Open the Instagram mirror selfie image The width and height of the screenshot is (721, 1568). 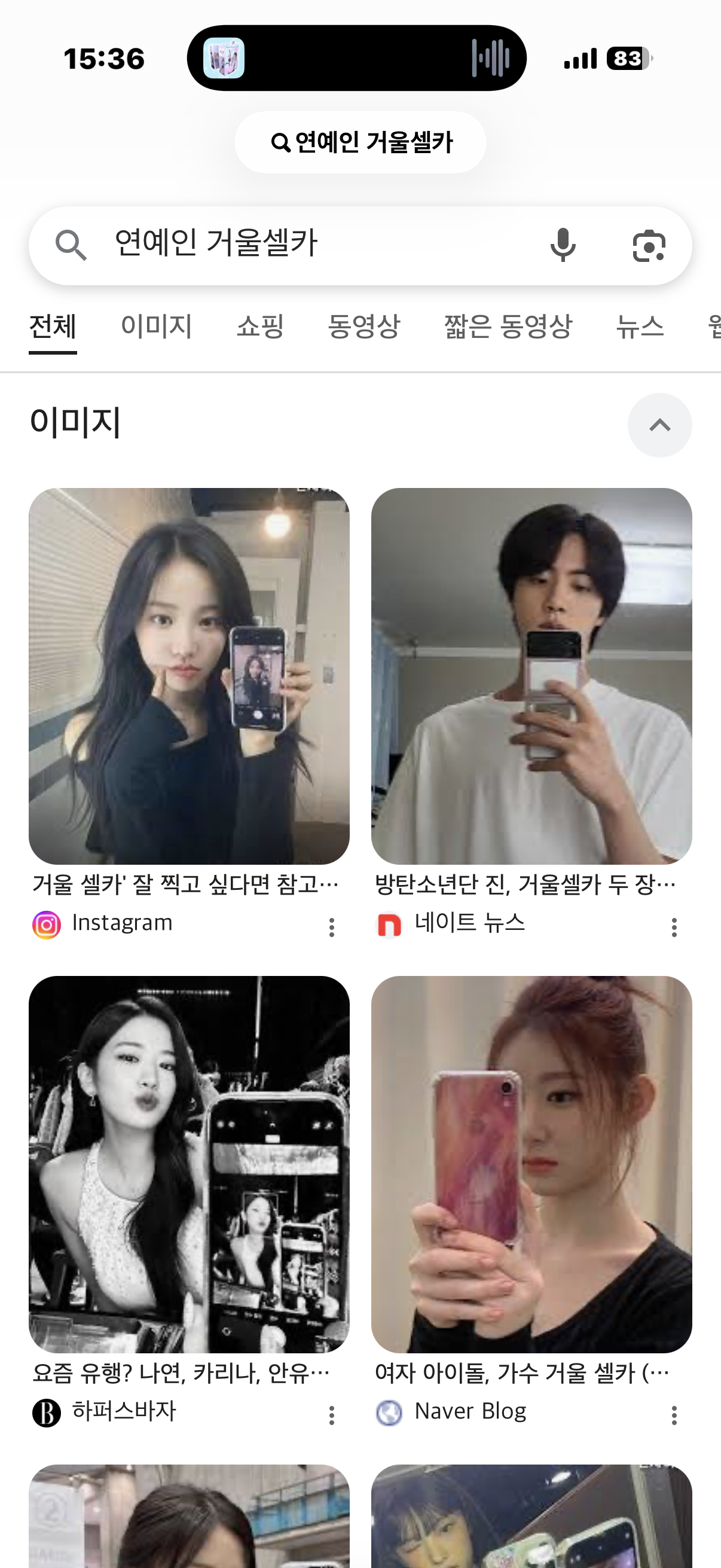point(190,676)
